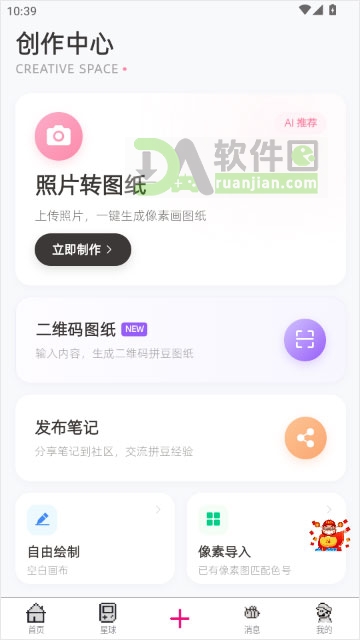Open the 二维码图纸 card

point(180,340)
